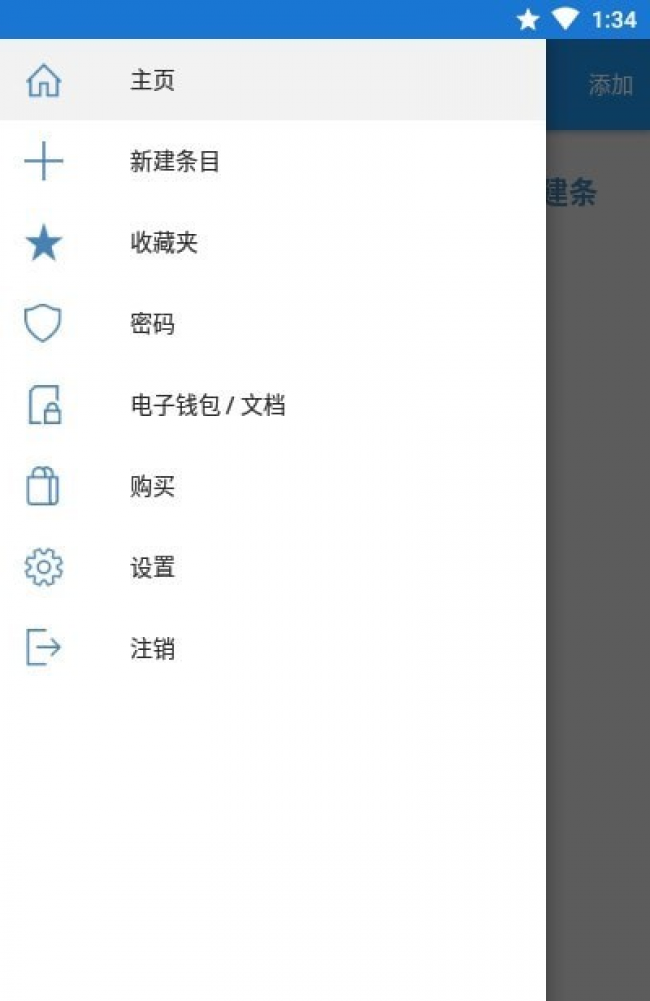The image size is (650, 1001).
Task: Open the 购买 purchase page
Action: pyautogui.click(x=152, y=487)
